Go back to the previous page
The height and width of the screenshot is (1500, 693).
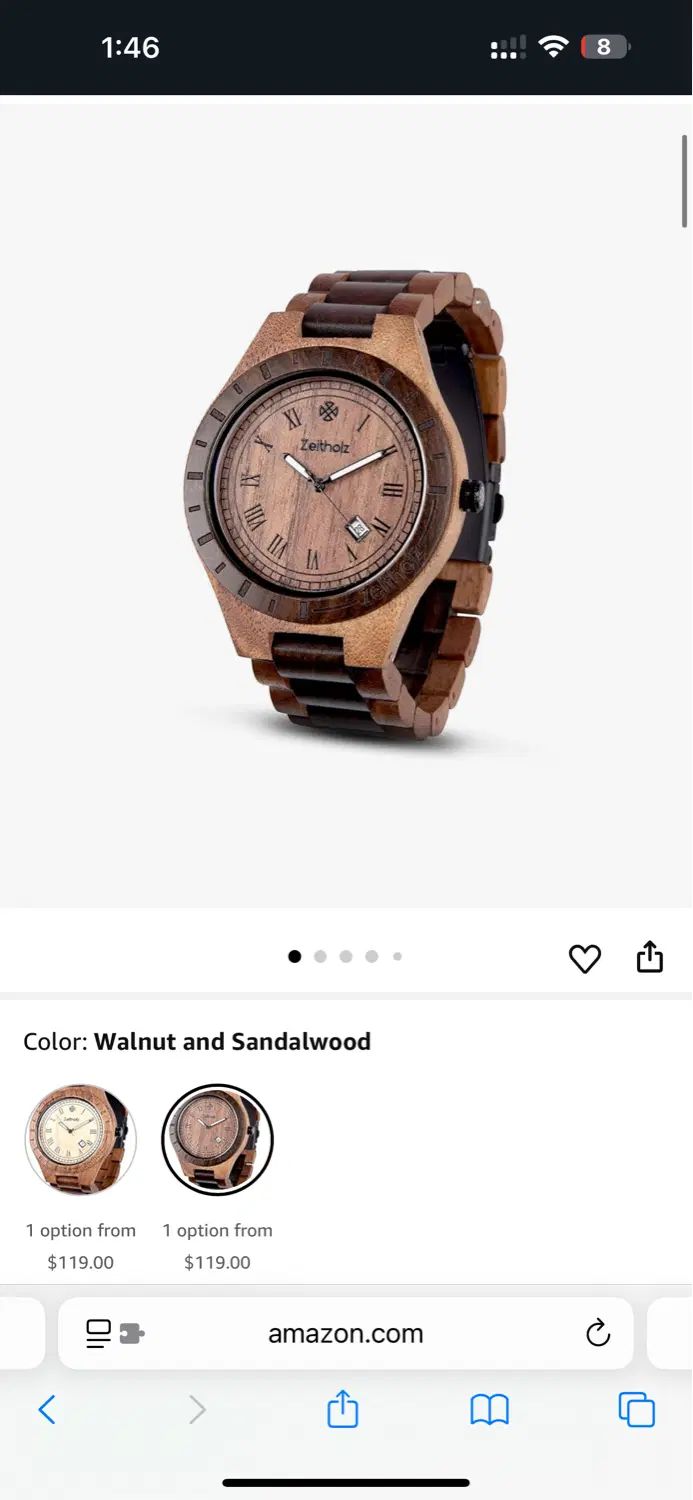point(47,1410)
